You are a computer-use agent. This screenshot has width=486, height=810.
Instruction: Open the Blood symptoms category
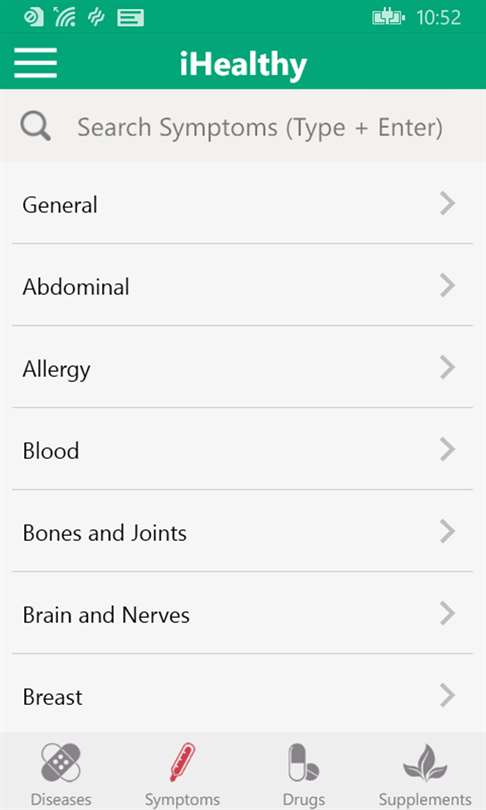click(243, 450)
